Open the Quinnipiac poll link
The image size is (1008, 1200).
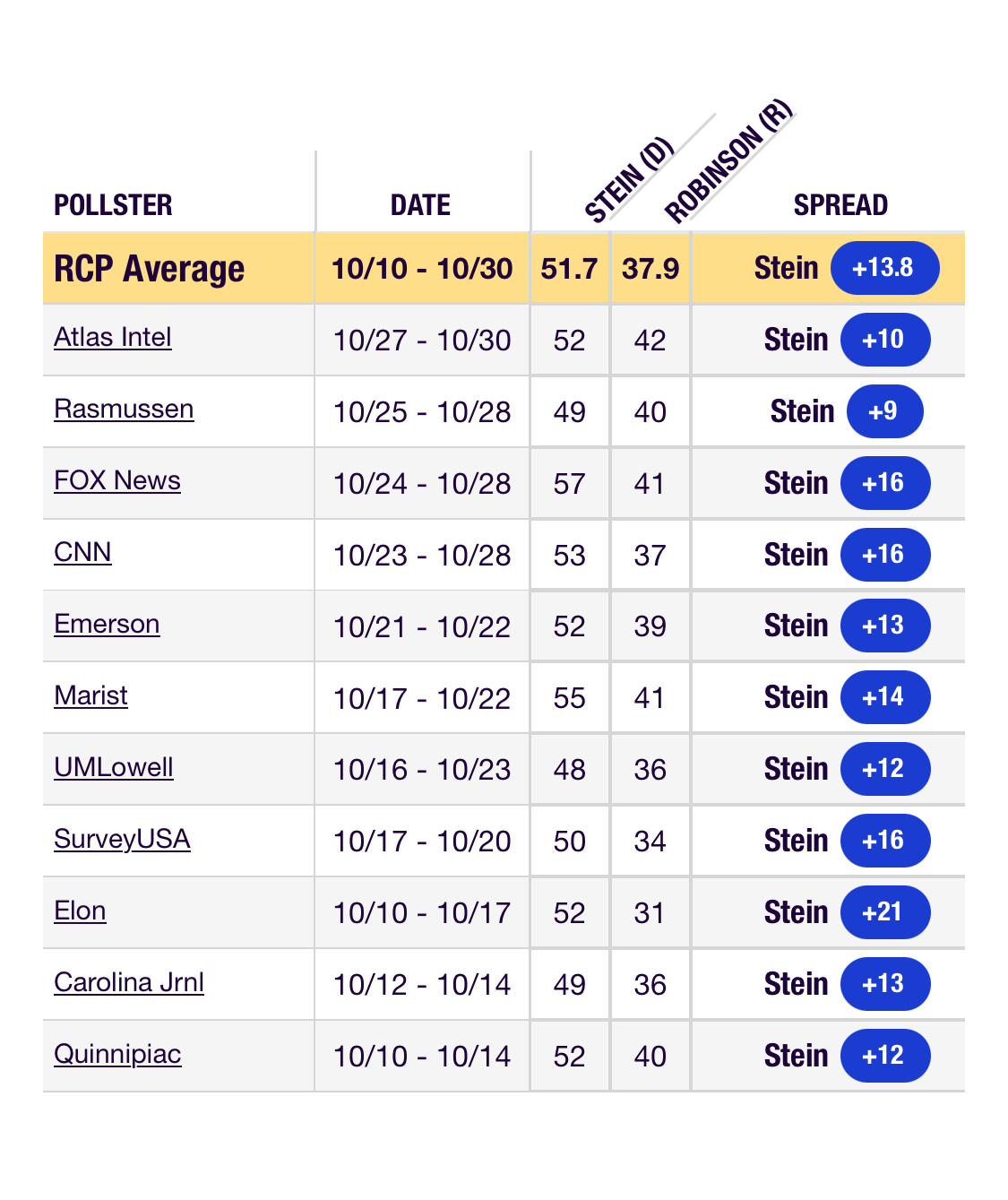pos(117,1054)
